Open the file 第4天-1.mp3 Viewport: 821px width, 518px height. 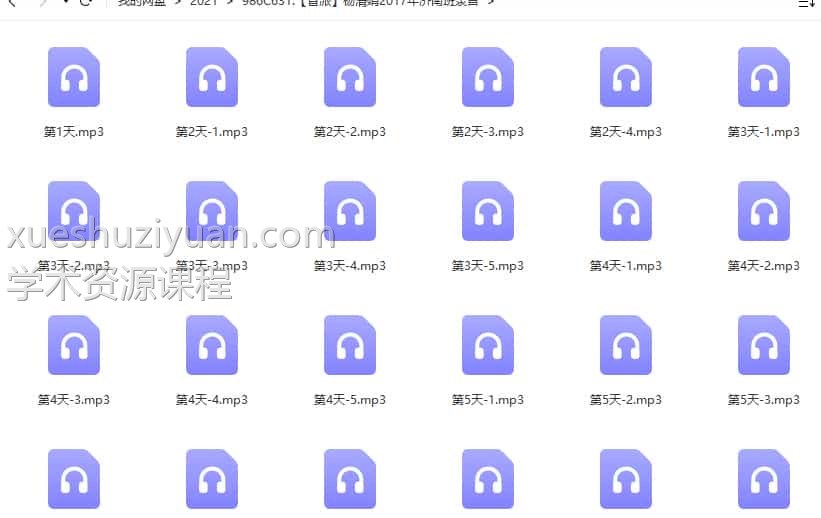point(626,212)
